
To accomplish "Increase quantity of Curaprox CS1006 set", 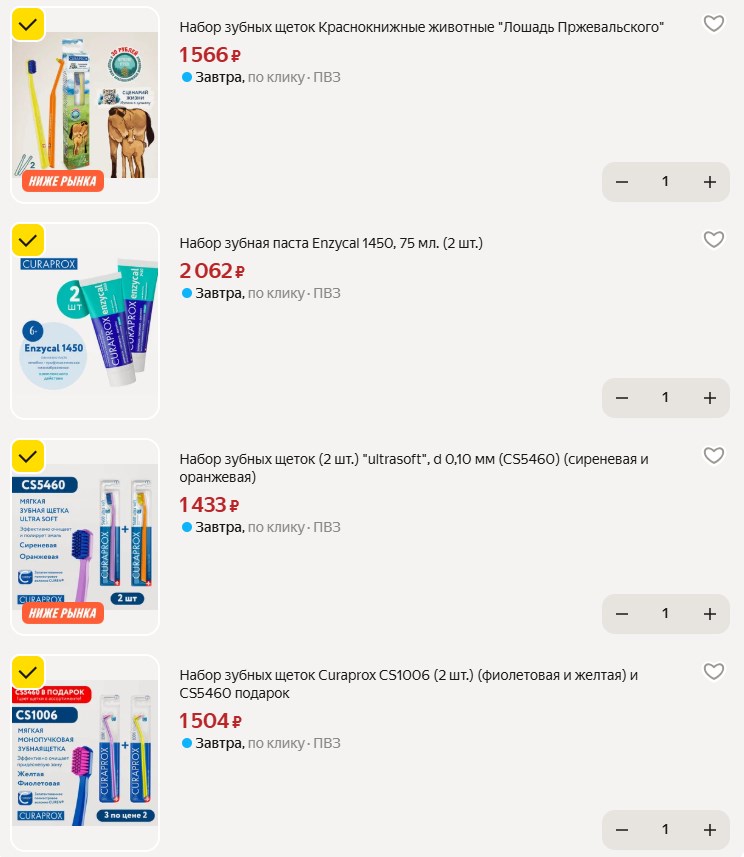I will (709, 830).
